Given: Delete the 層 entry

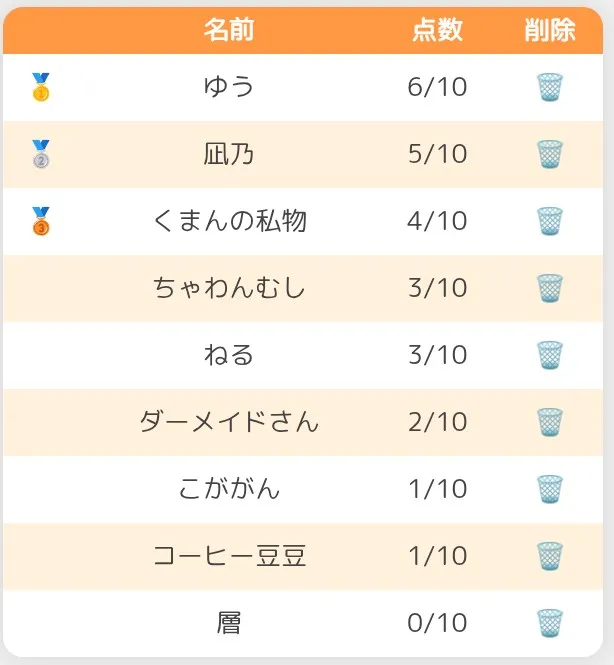Looking at the screenshot, I should (550, 623).
